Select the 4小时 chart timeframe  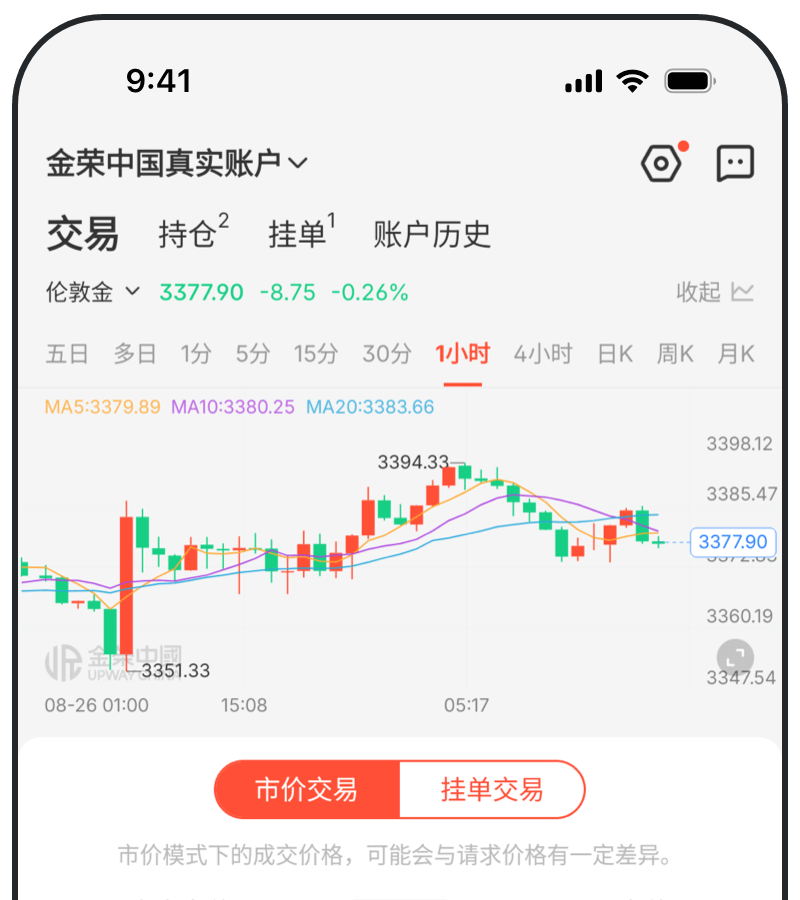point(542,353)
